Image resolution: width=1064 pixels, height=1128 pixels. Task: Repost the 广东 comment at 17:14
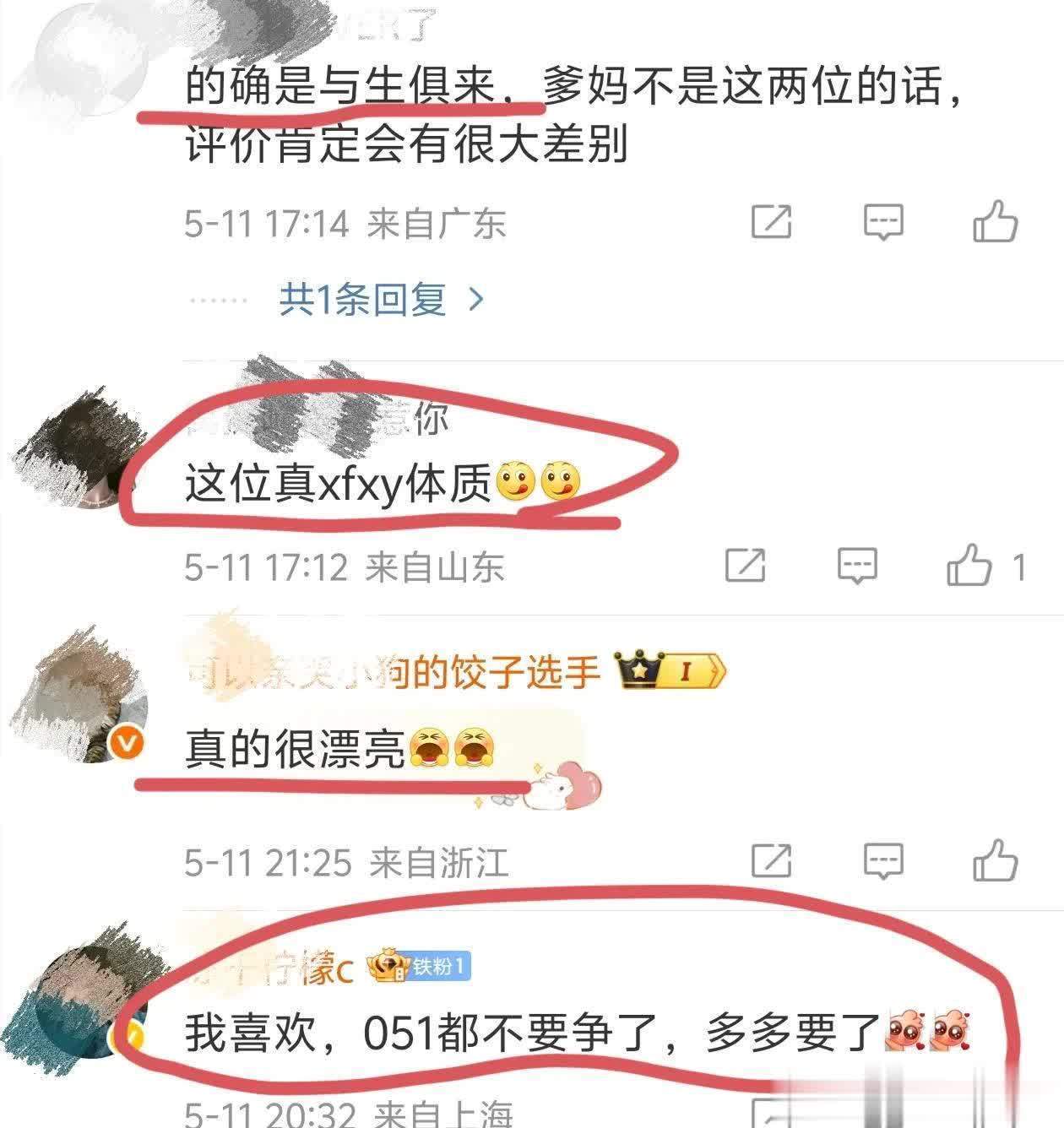click(x=771, y=223)
